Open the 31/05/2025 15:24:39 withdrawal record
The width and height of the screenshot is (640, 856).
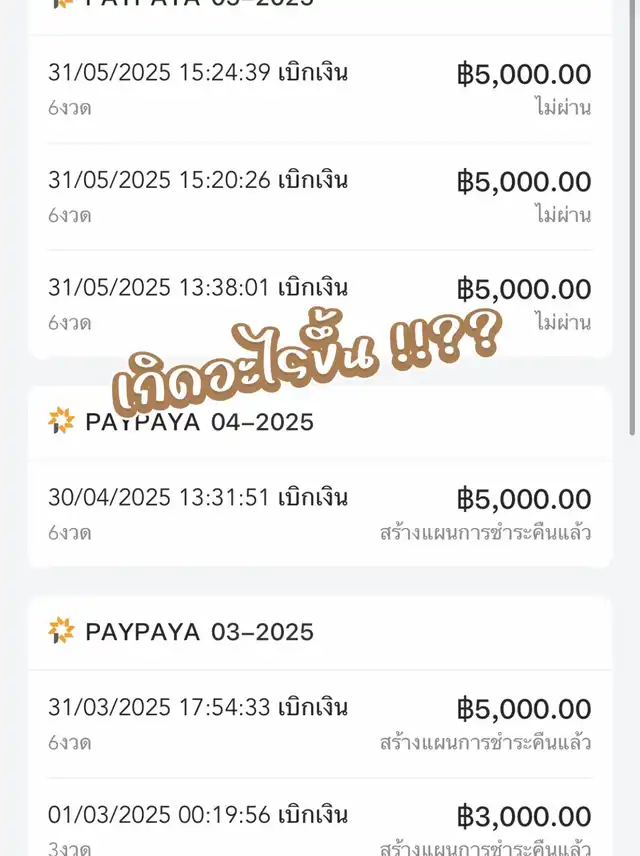click(x=319, y=88)
